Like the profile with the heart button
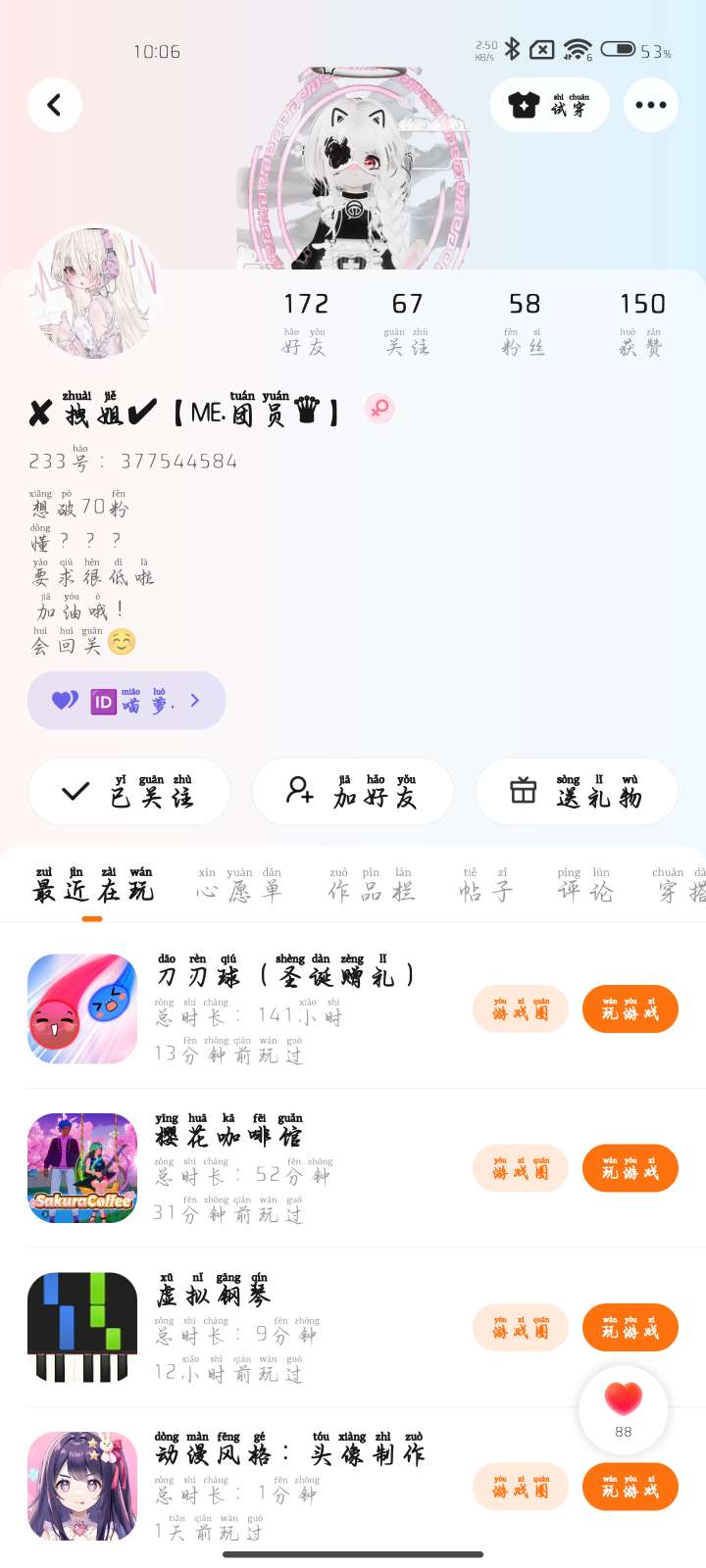Screen dimensions: 706x1568 tap(624, 1402)
